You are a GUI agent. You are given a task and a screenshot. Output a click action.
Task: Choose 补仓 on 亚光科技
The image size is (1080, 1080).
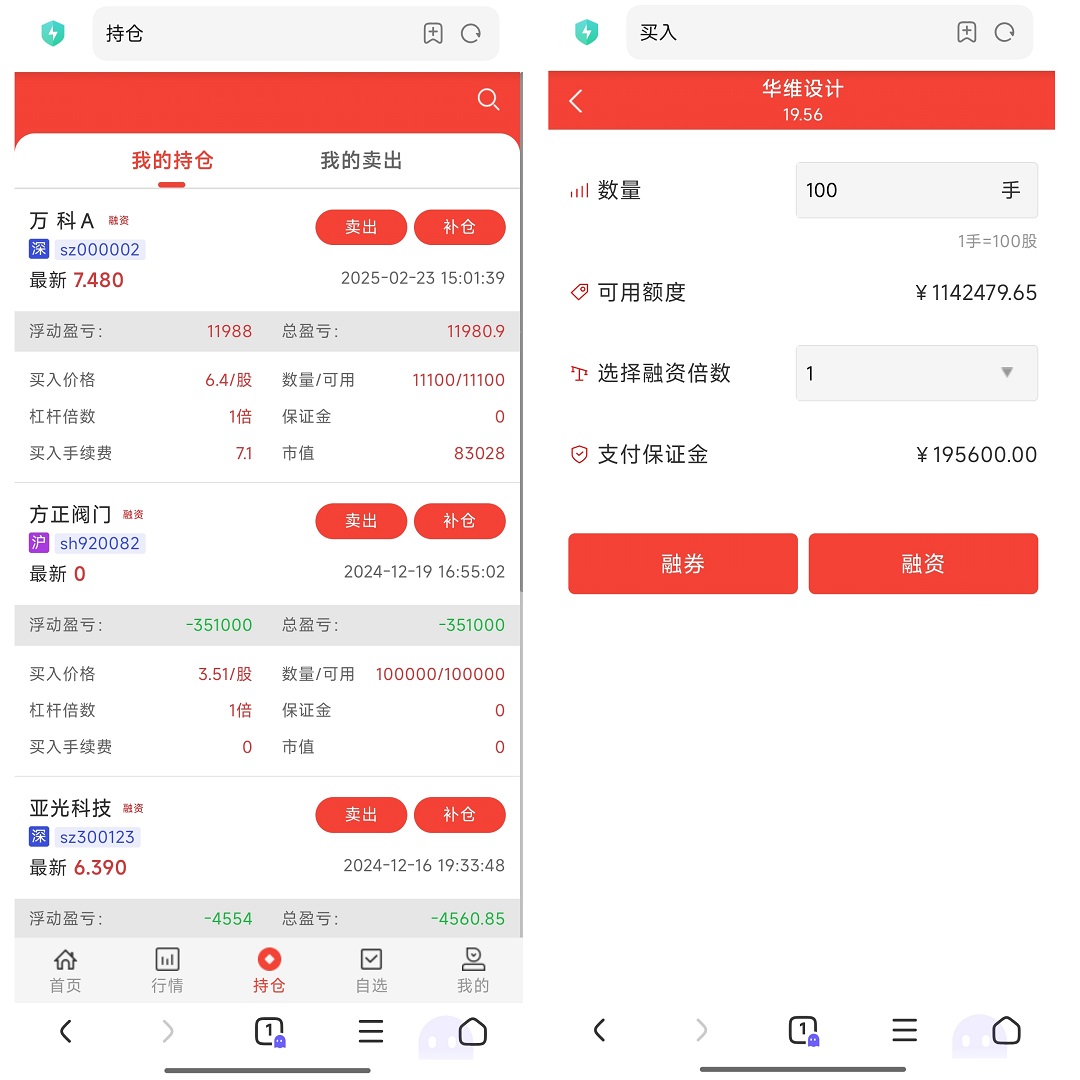(x=459, y=815)
